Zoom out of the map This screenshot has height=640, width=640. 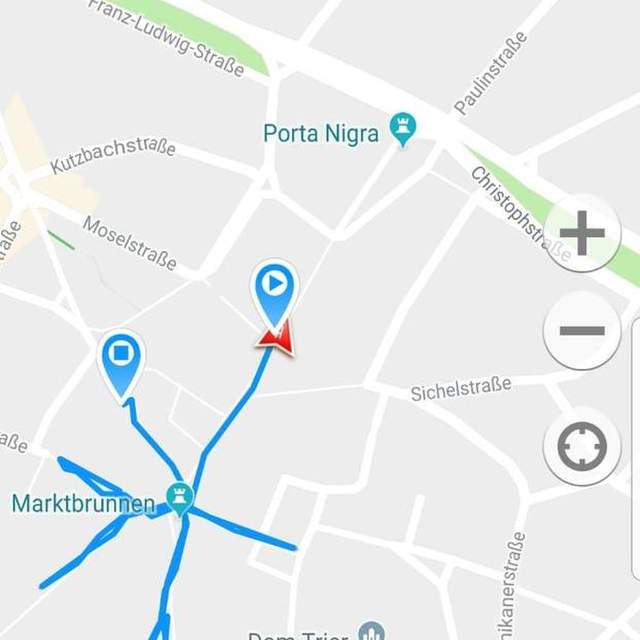(x=582, y=330)
